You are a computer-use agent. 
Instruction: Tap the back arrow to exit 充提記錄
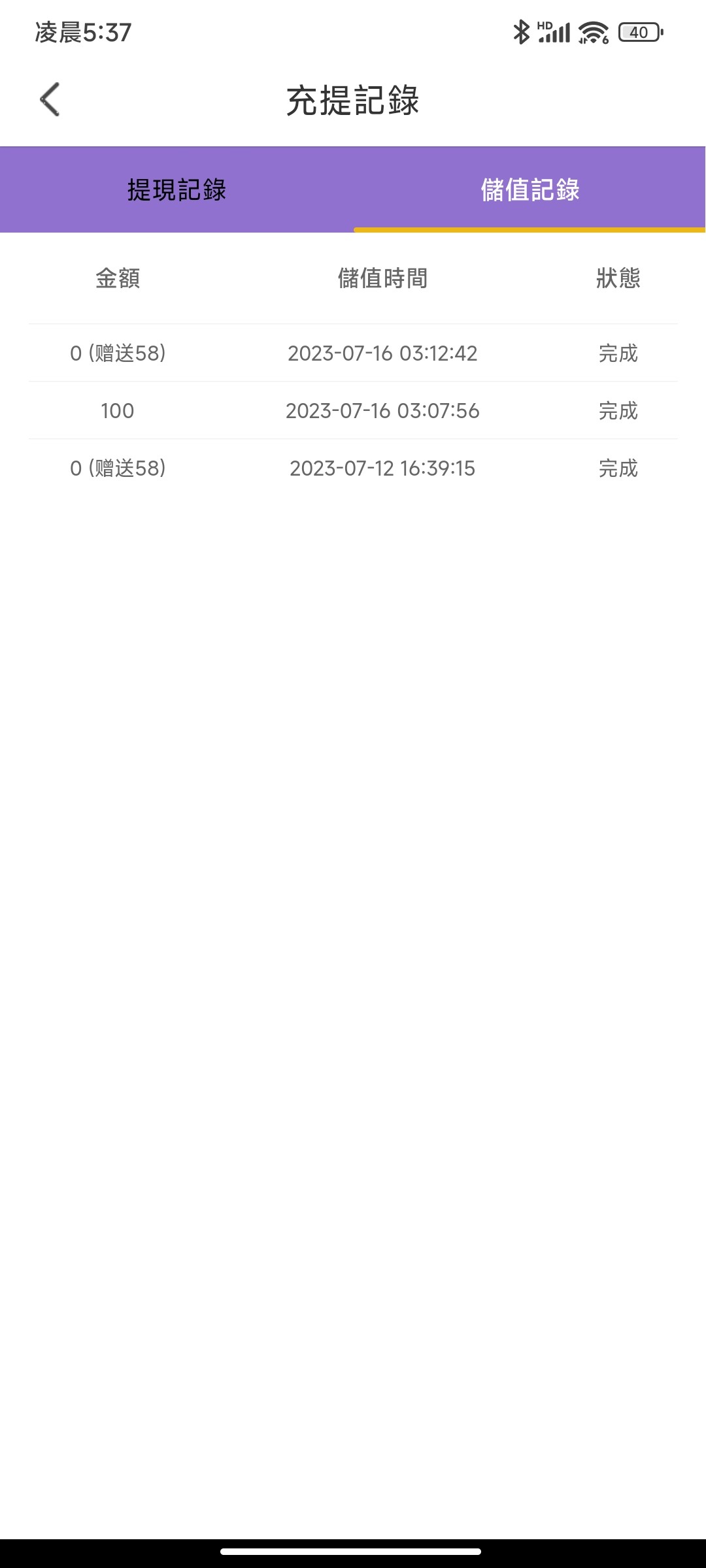[x=50, y=99]
